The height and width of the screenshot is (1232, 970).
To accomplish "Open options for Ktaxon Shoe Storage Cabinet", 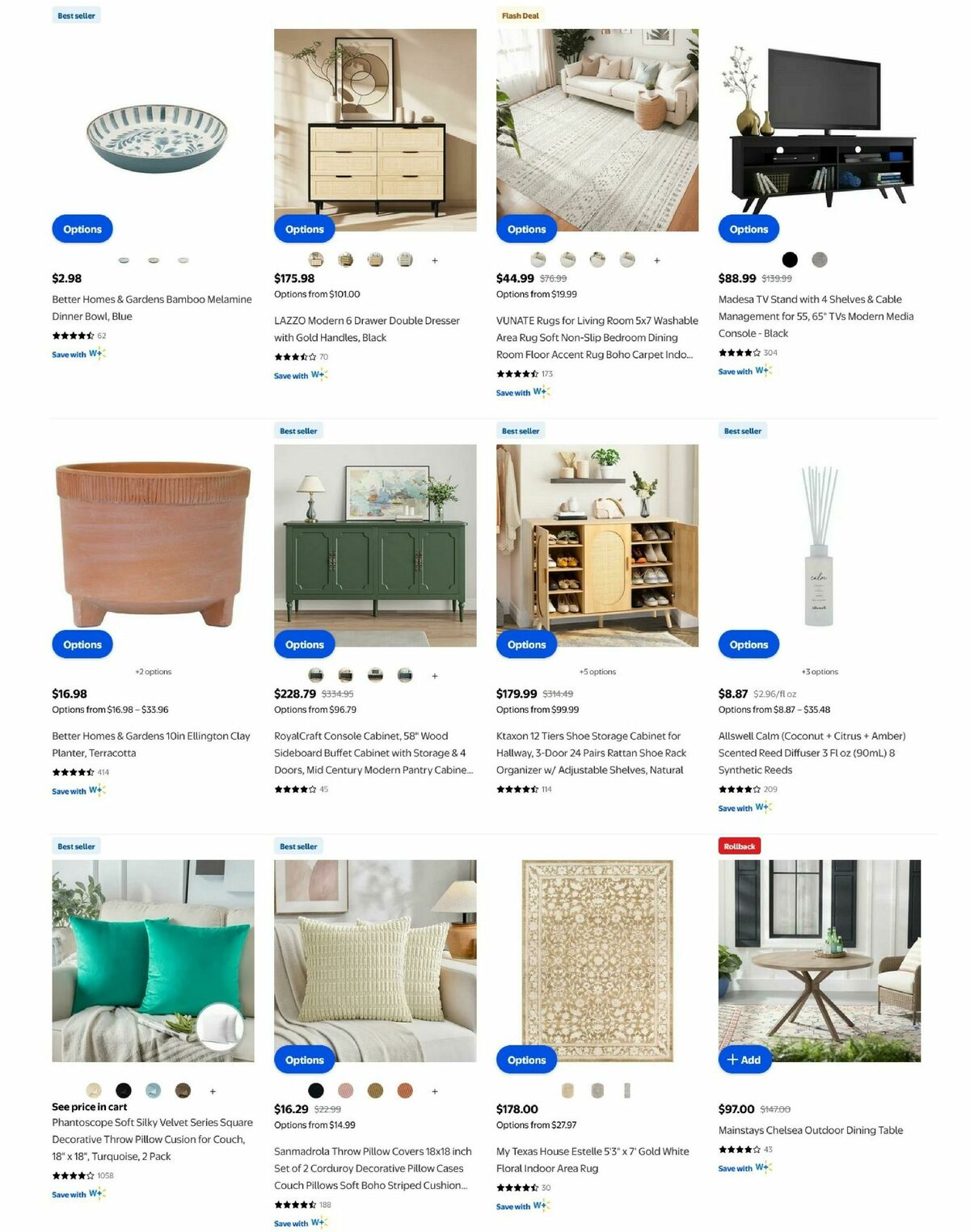I will click(526, 645).
